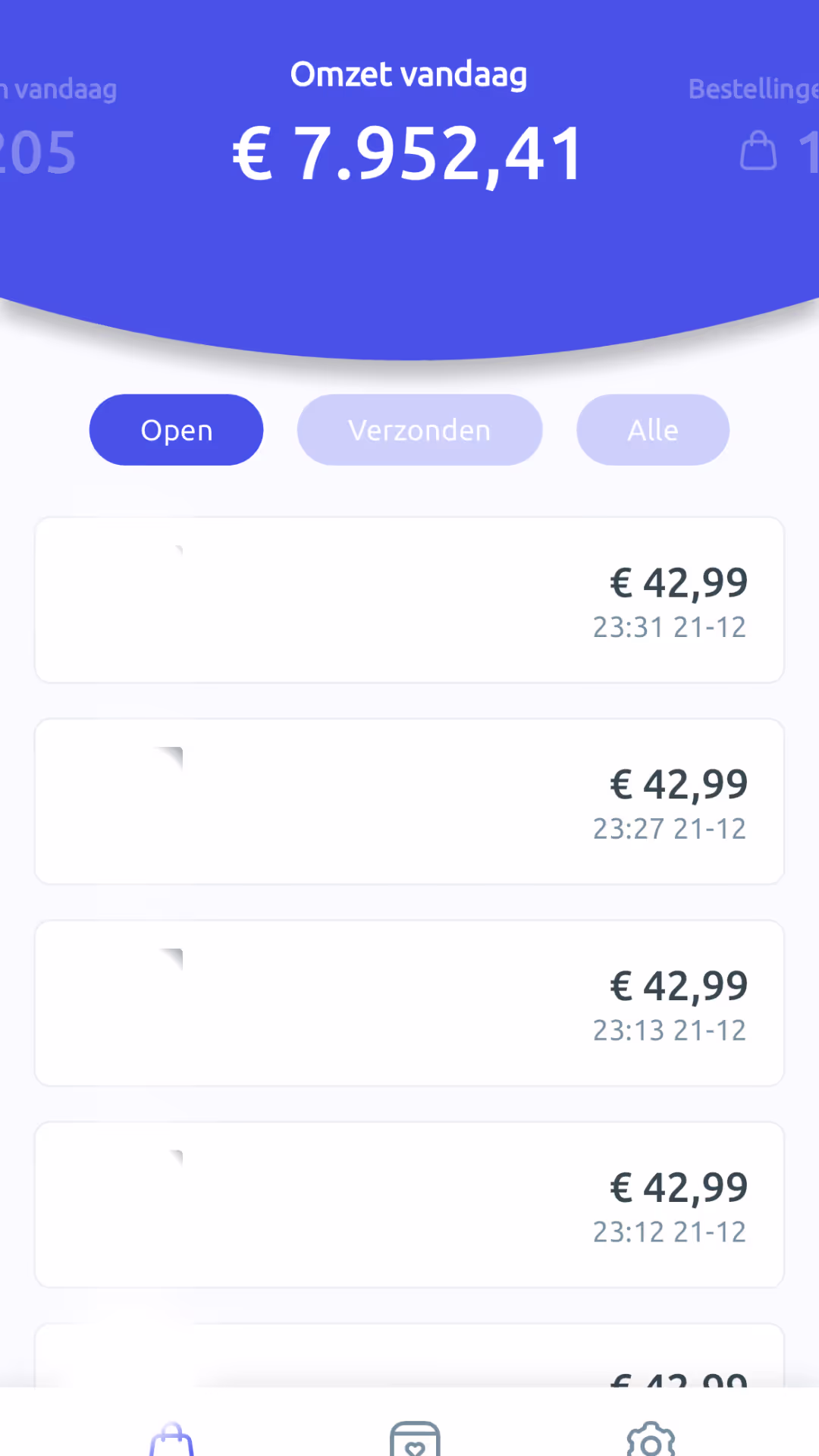The width and height of the screenshot is (819, 1456).
Task: Open the order placed at 23:12
Action: click(409, 1205)
